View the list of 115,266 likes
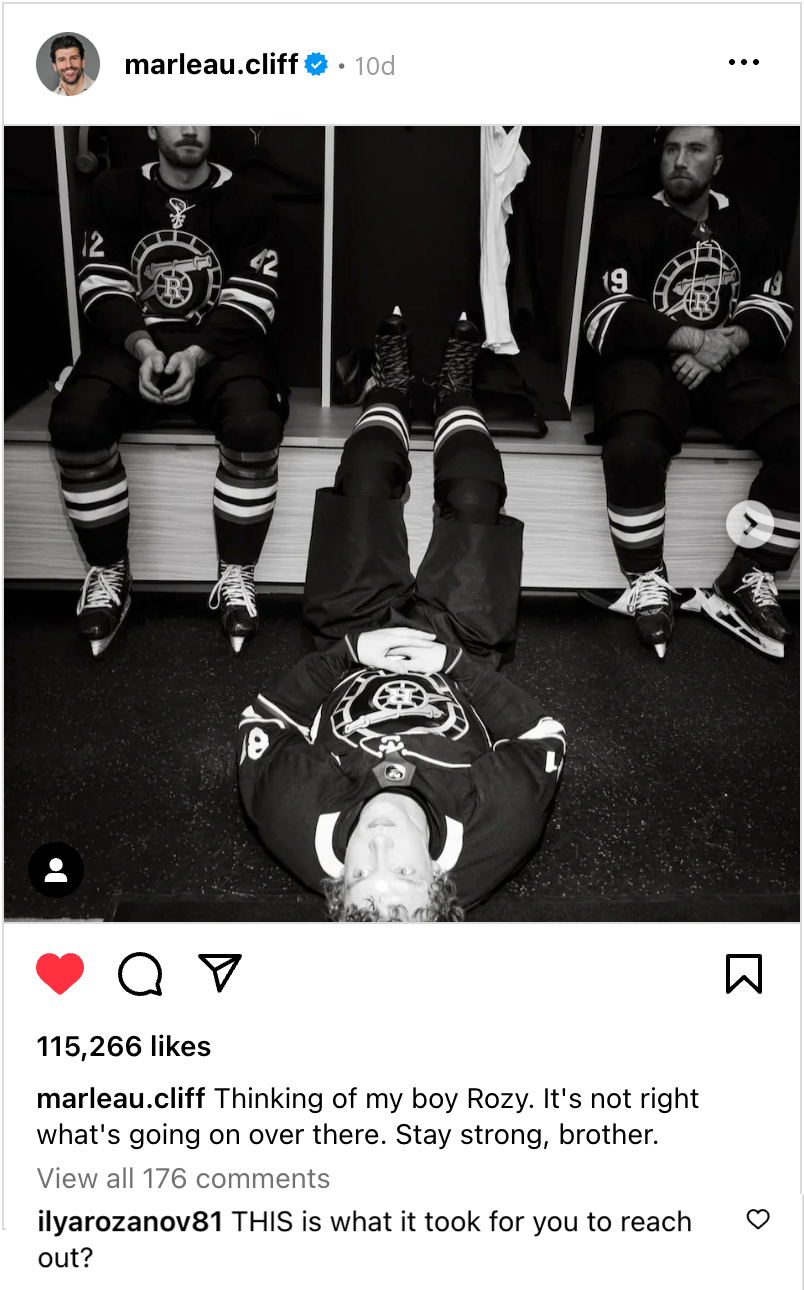Image resolution: width=804 pixels, height=1290 pixels. point(124,1047)
